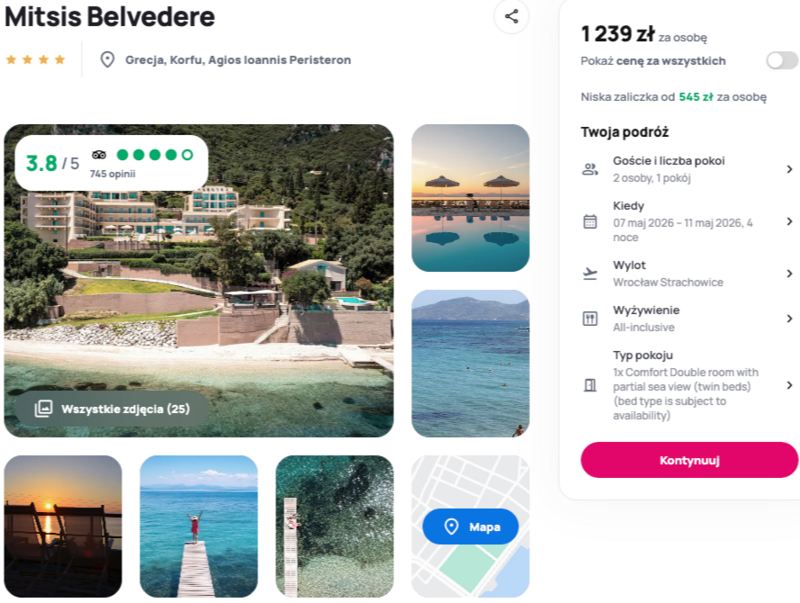Open the sea and mountain view photo
The width and height of the screenshot is (800, 603).
pos(470,363)
